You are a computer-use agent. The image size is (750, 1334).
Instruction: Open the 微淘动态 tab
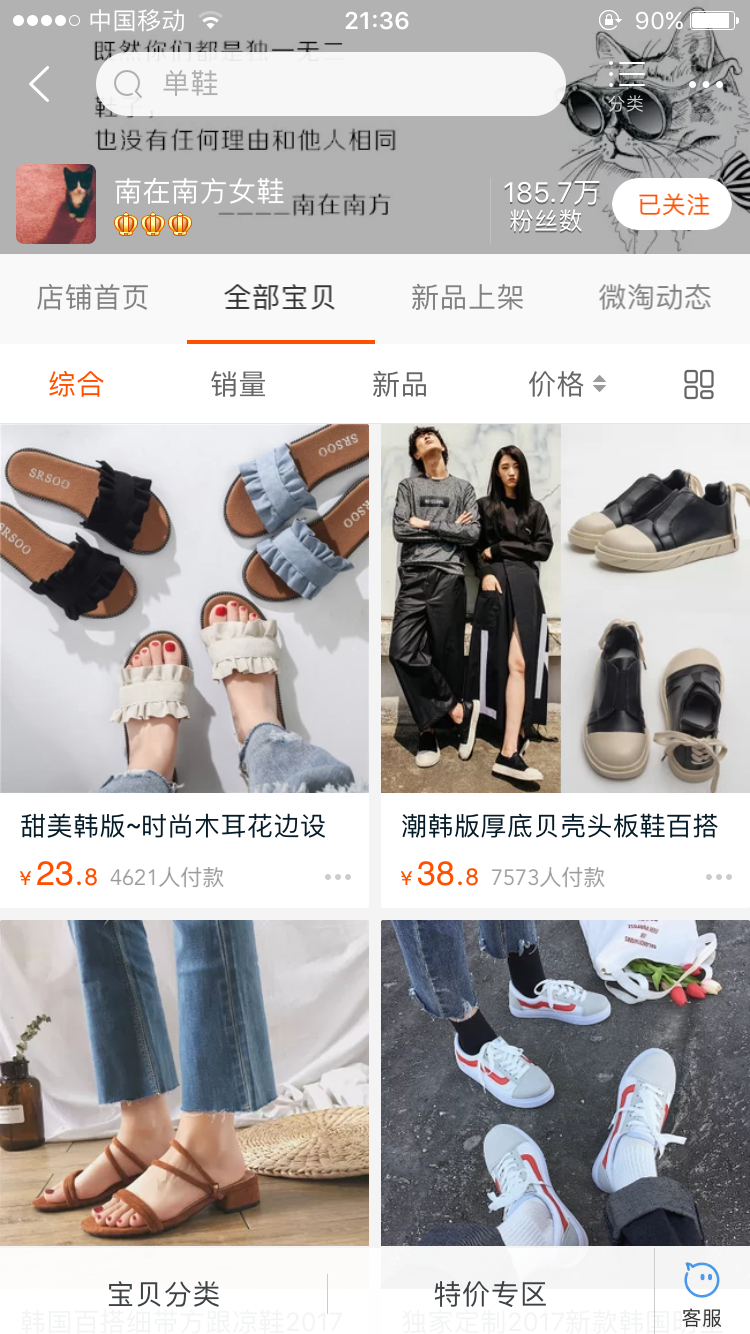[655, 298]
